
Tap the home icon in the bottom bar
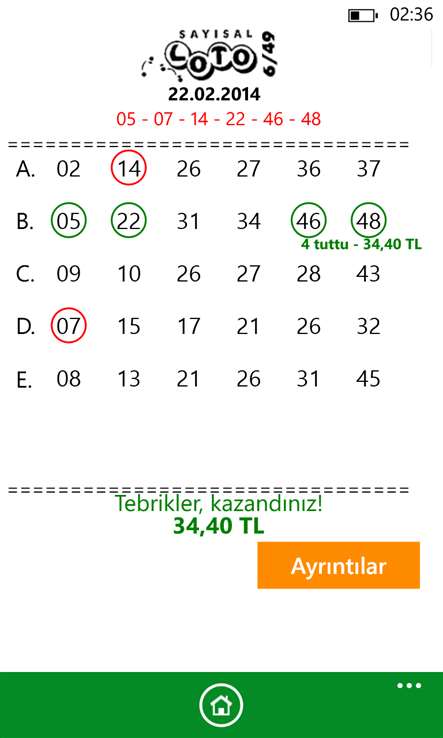[221, 706]
